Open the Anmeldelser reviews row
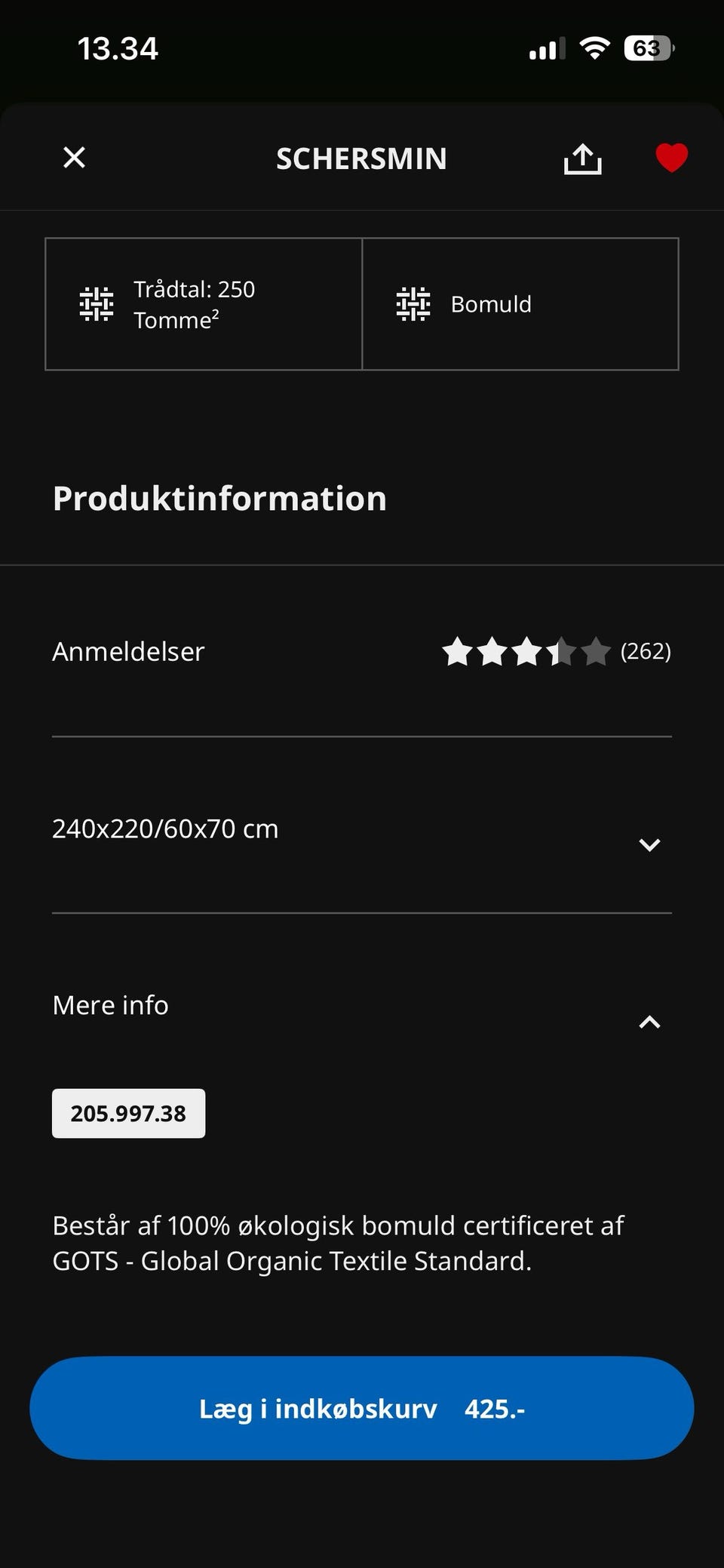724x1568 pixels. (361, 651)
